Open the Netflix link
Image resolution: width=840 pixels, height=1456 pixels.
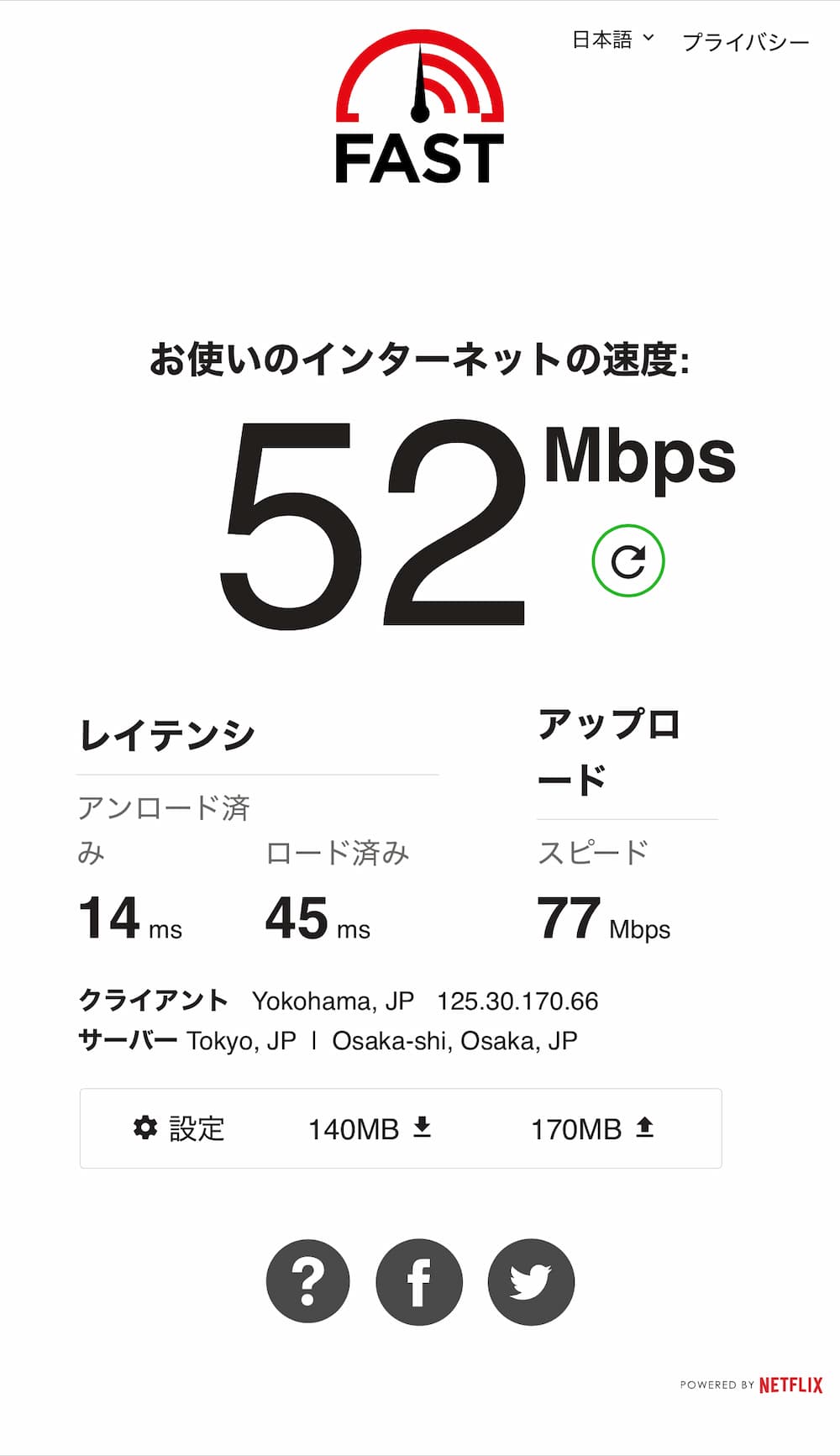pyautogui.click(x=790, y=1385)
